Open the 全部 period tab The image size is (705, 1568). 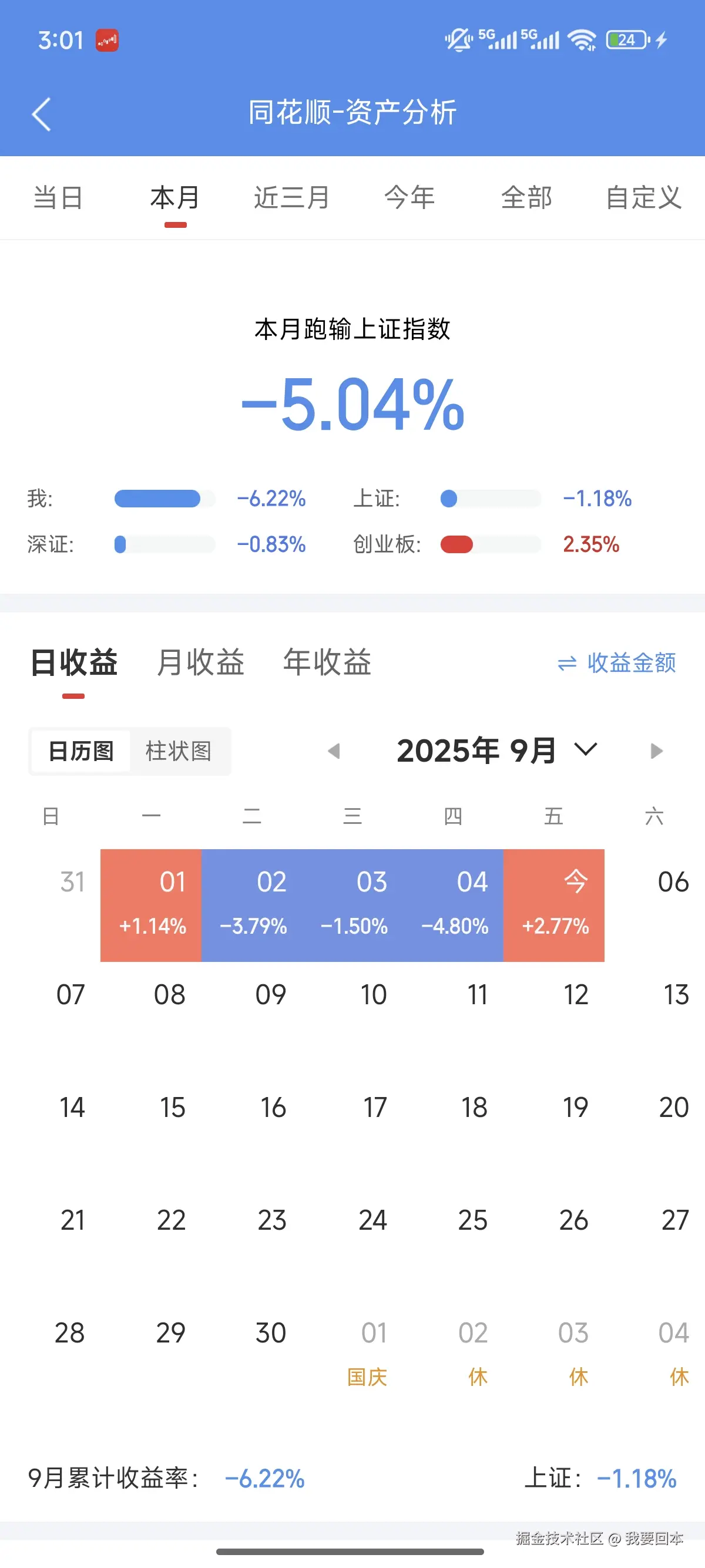[526, 198]
